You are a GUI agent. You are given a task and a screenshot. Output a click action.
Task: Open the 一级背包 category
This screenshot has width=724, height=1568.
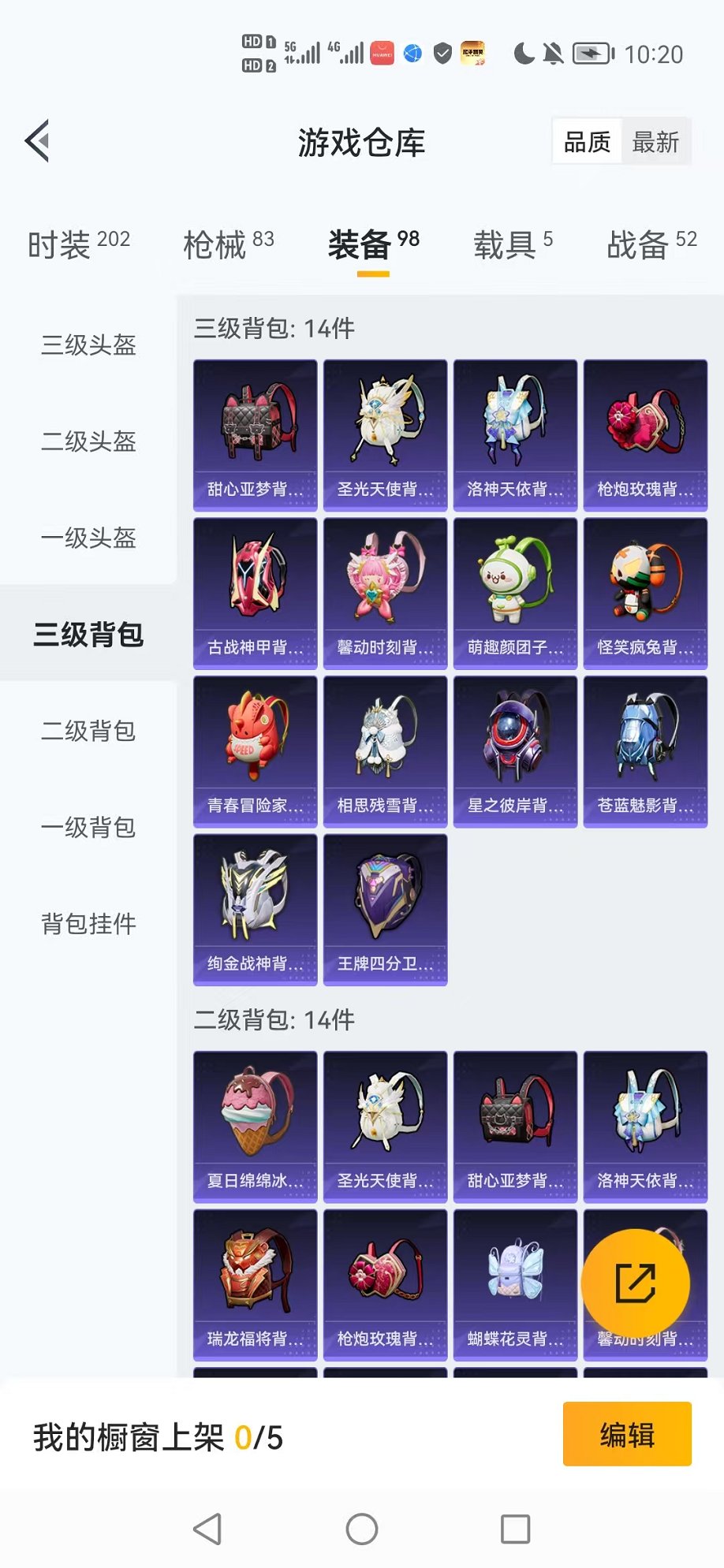pyautogui.click(x=88, y=827)
